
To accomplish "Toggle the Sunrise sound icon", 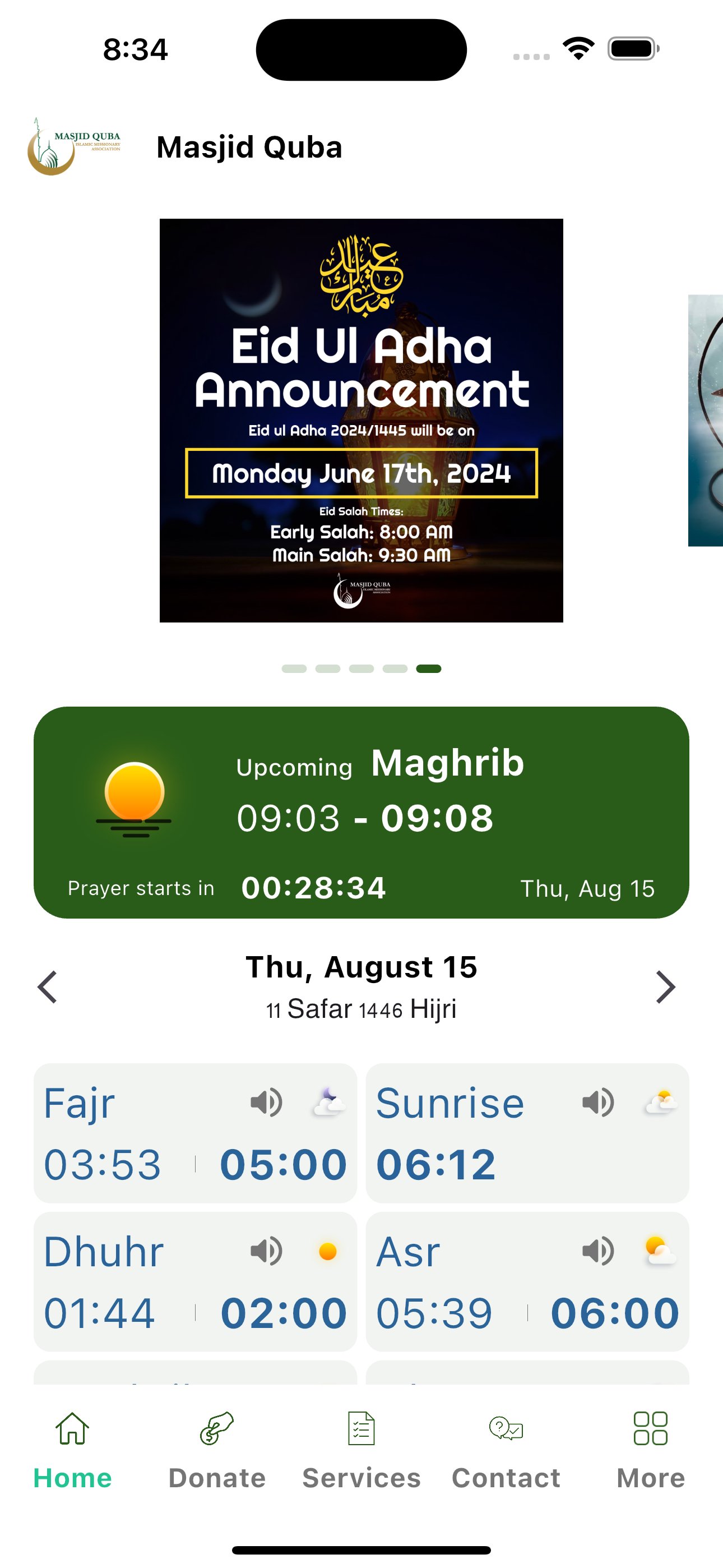I will [x=597, y=1103].
